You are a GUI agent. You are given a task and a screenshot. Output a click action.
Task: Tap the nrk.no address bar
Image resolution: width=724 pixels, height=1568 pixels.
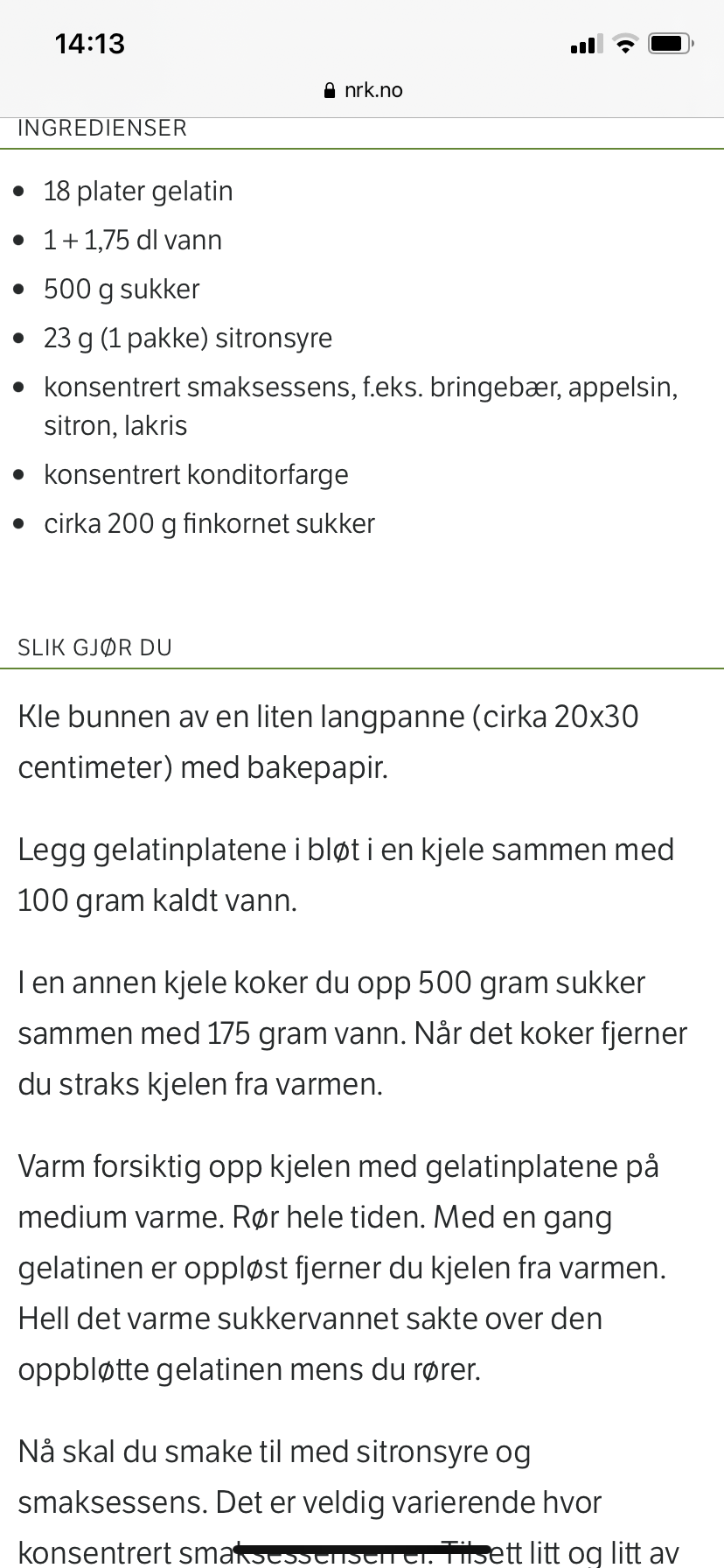(363, 90)
